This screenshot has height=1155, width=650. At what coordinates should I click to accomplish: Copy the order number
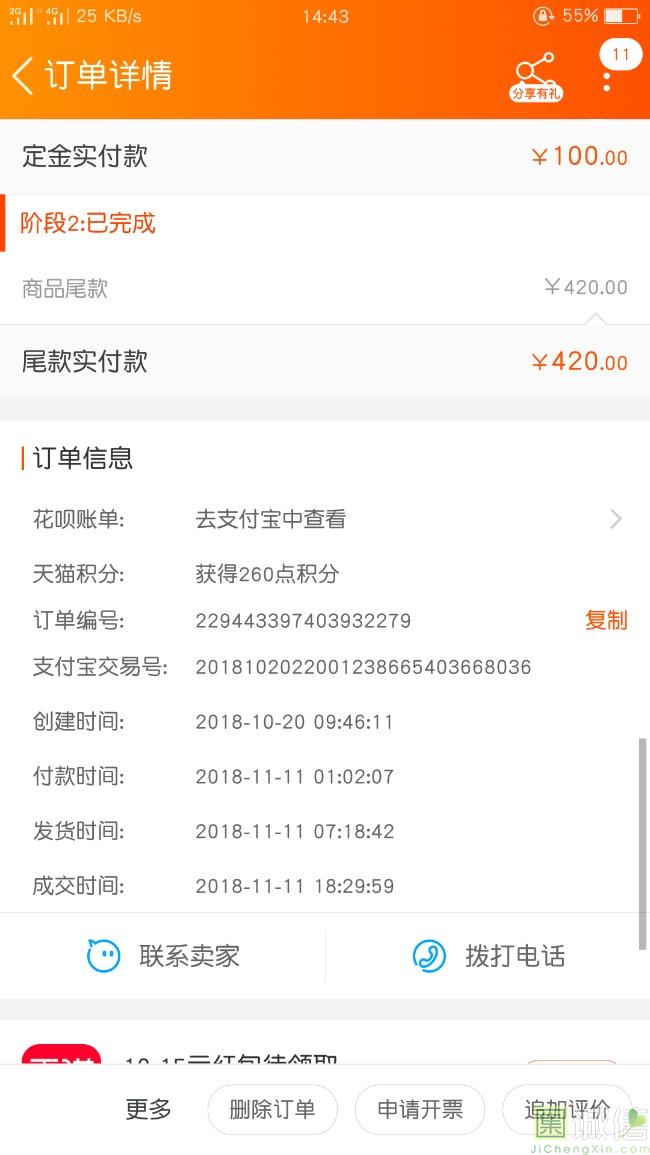pos(605,620)
